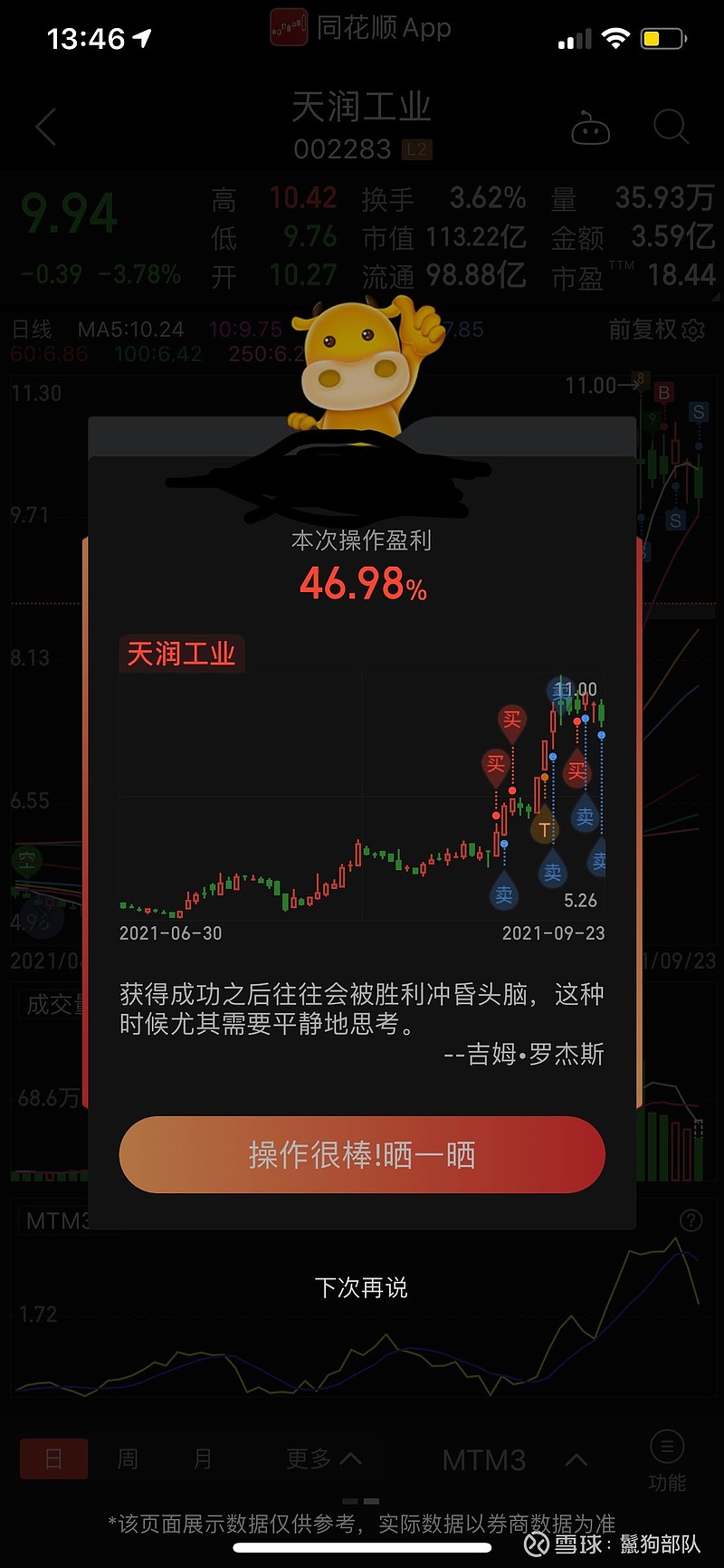Open the 前复权 settings gear
This screenshot has height=1568, width=724.
[692, 330]
